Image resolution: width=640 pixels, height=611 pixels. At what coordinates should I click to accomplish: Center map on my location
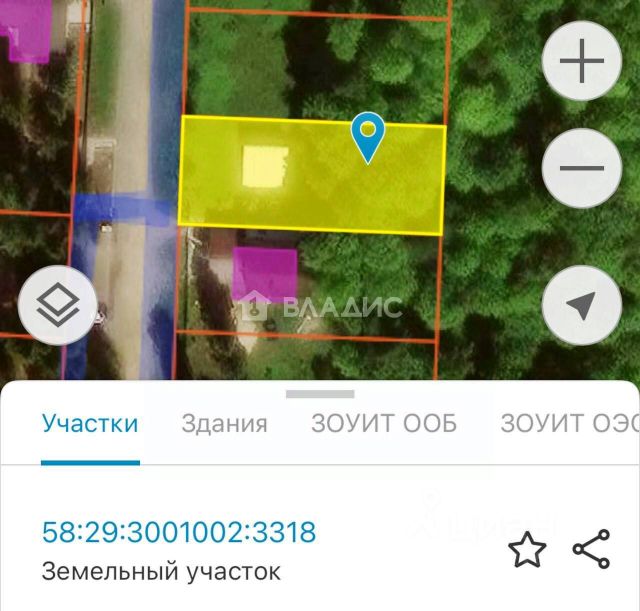tap(582, 305)
